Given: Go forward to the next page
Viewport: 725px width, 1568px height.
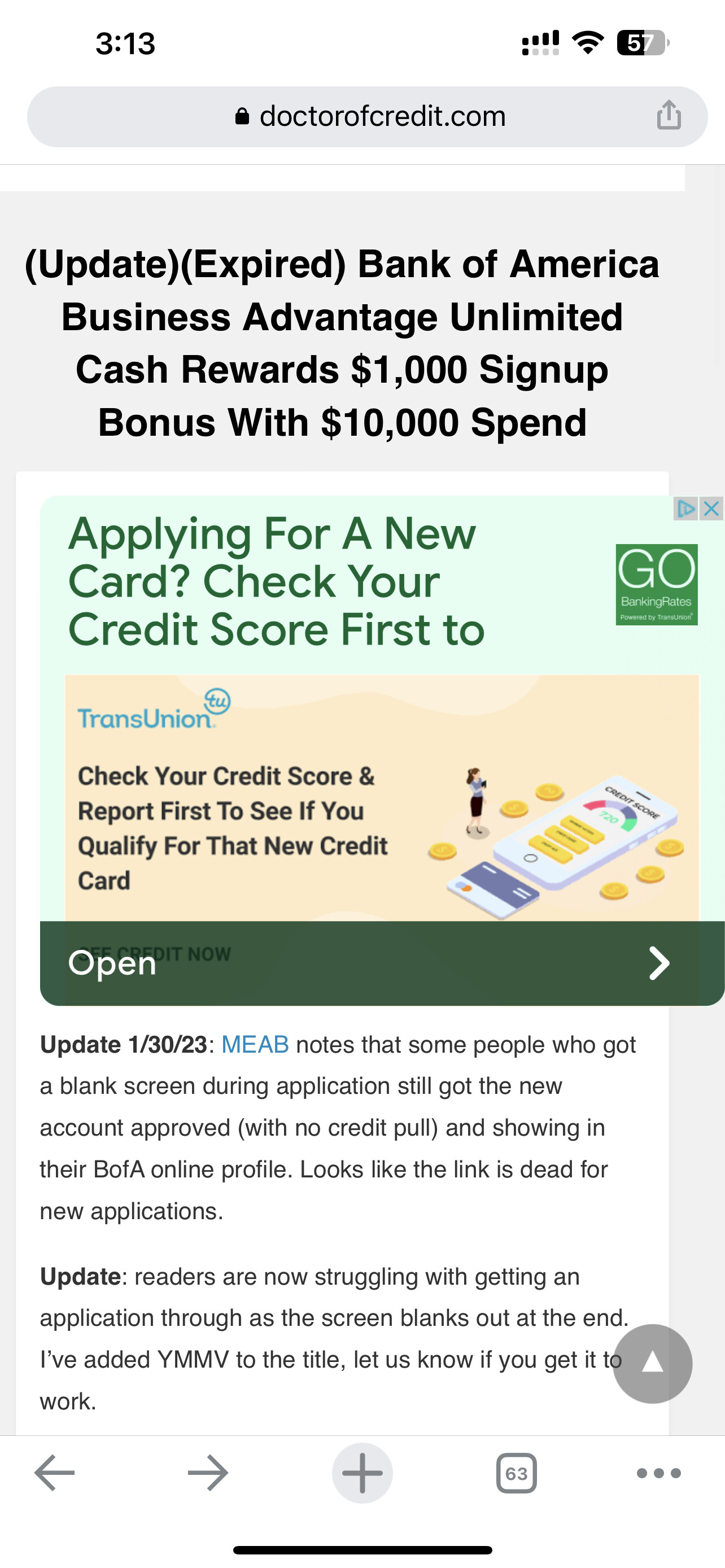Looking at the screenshot, I should [x=208, y=1473].
